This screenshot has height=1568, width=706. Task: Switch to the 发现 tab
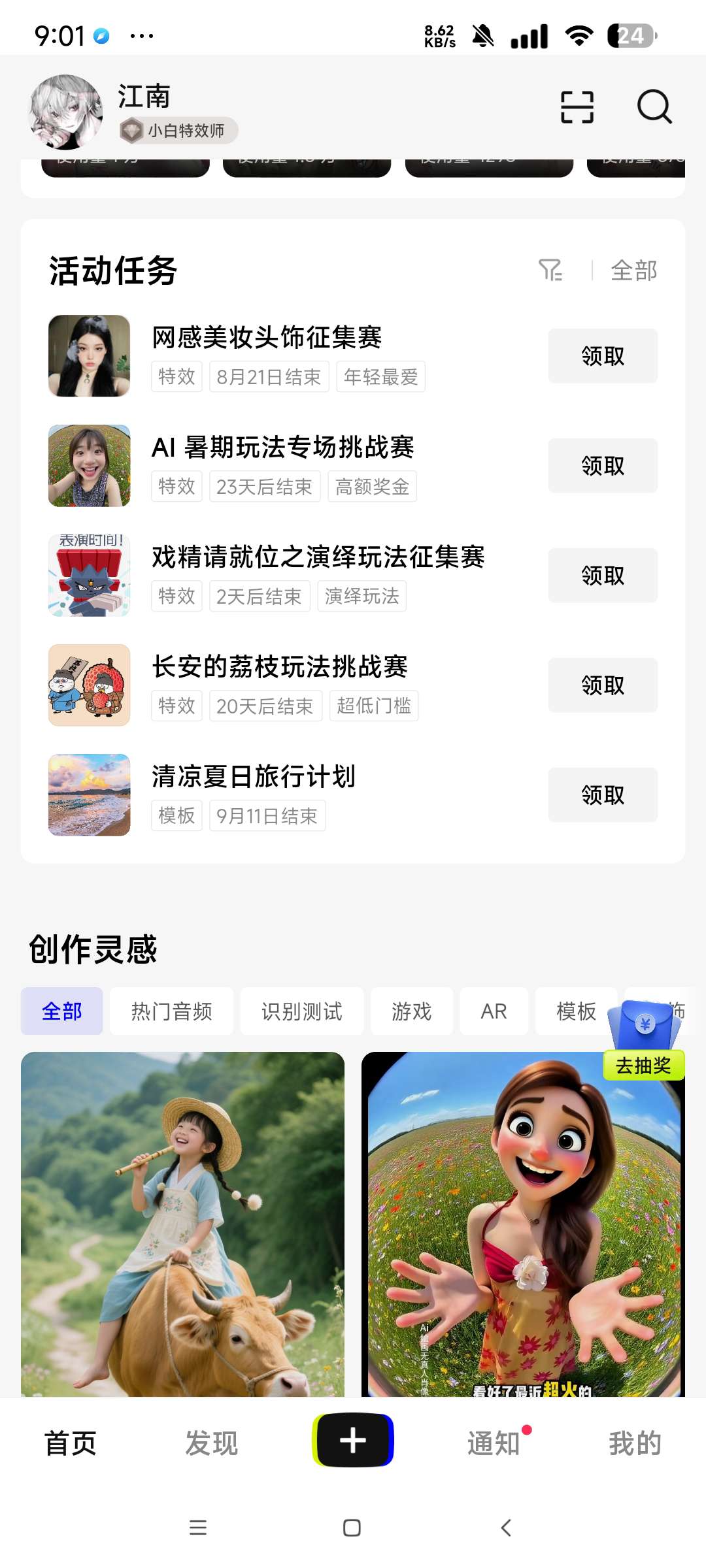pos(211,1443)
